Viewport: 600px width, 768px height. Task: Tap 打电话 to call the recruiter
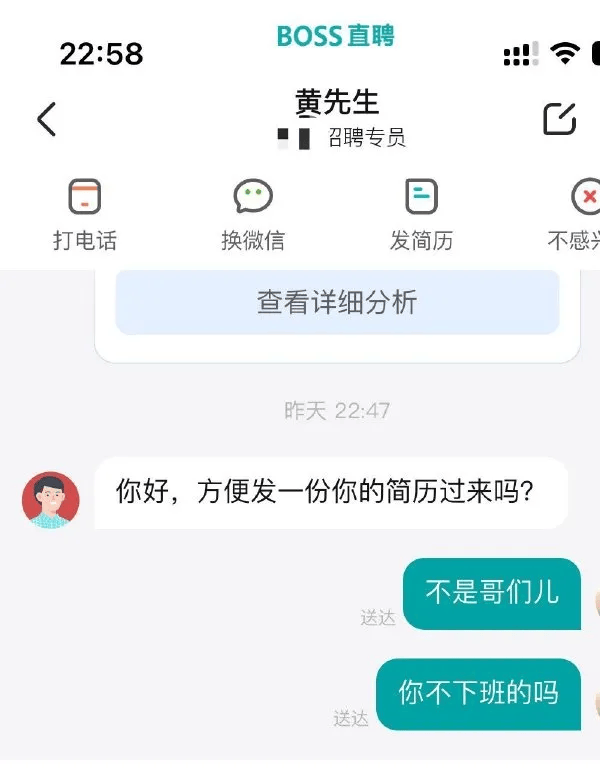[85, 213]
